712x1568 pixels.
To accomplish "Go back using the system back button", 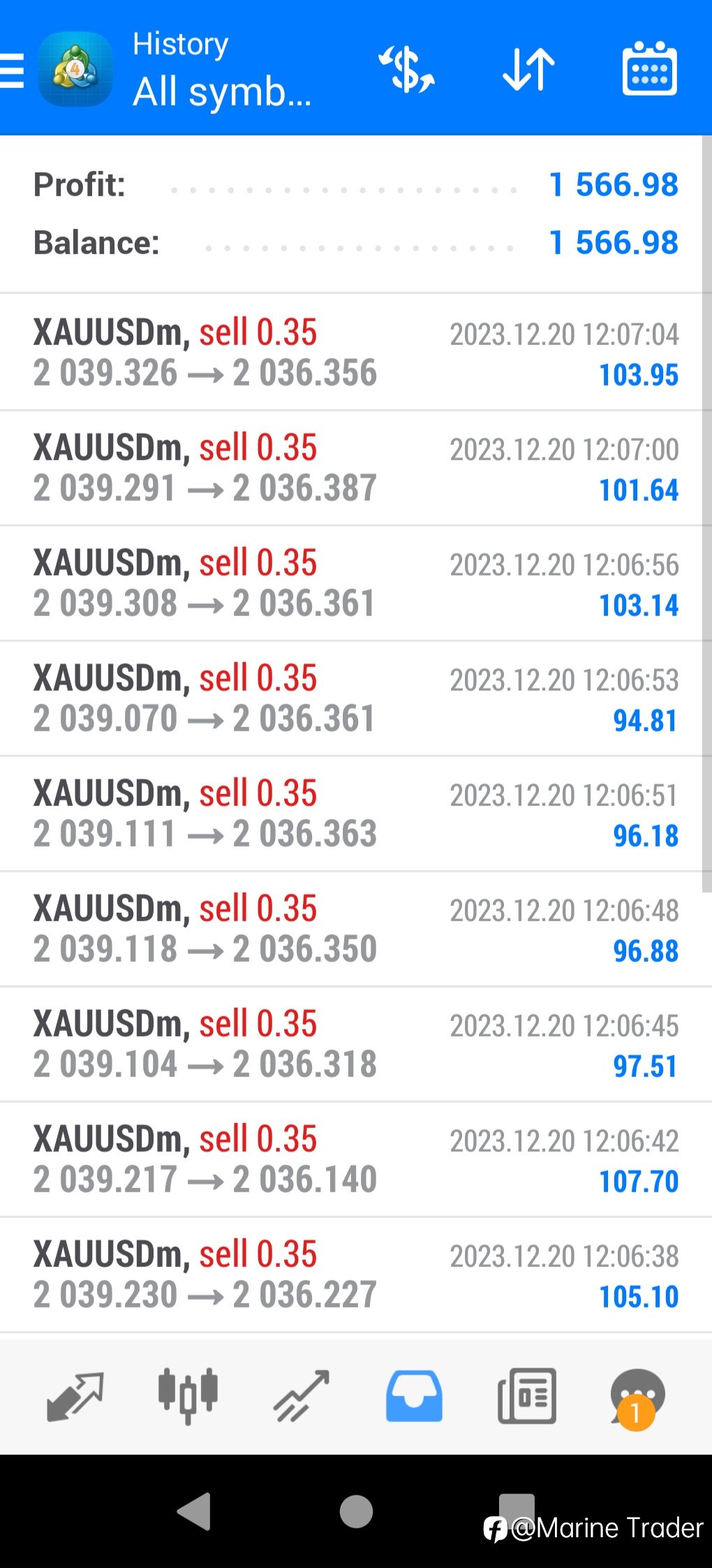I will tap(194, 1511).
